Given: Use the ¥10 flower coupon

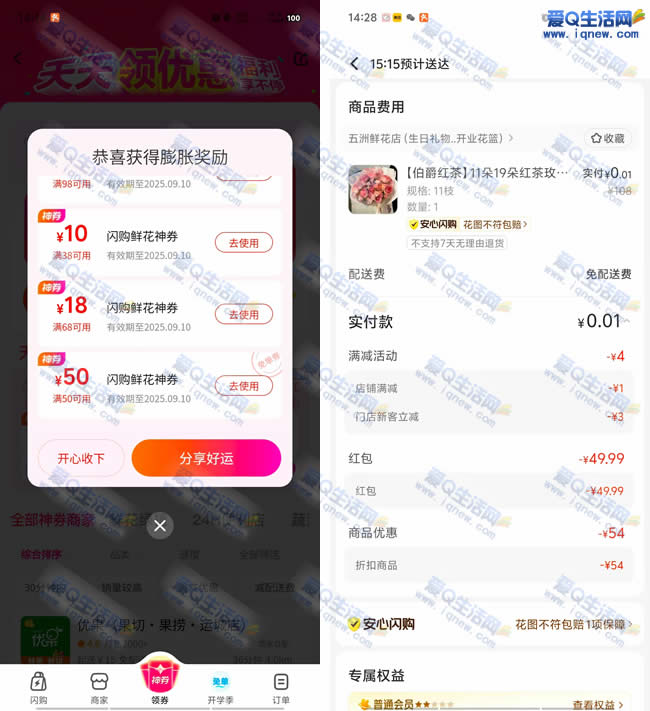Looking at the screenshot, I should coord(243,243).
